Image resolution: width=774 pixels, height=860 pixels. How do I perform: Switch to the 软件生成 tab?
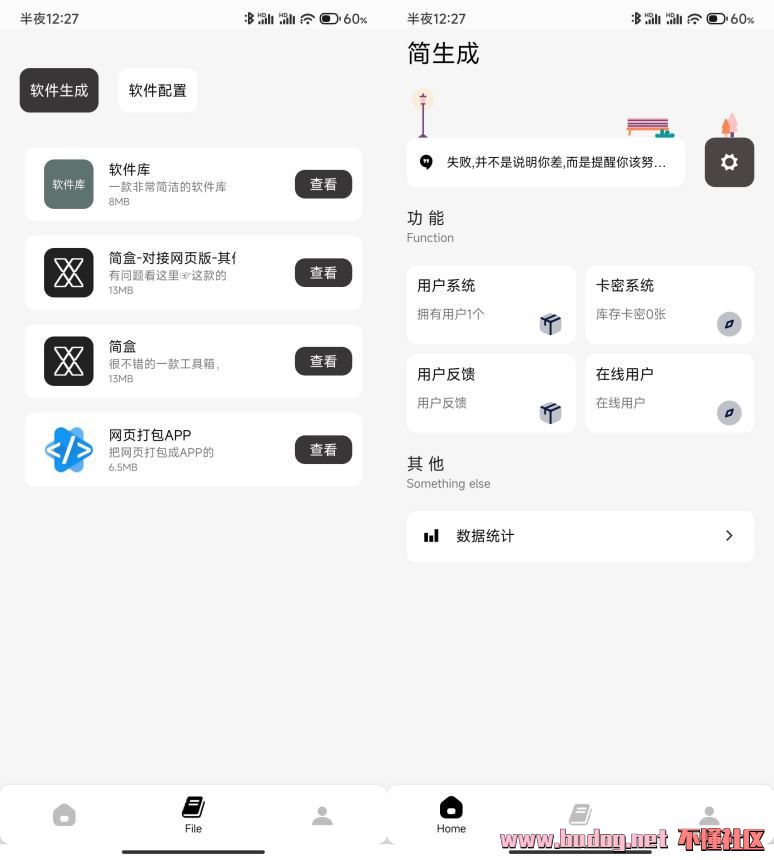[x=59, y=90]
